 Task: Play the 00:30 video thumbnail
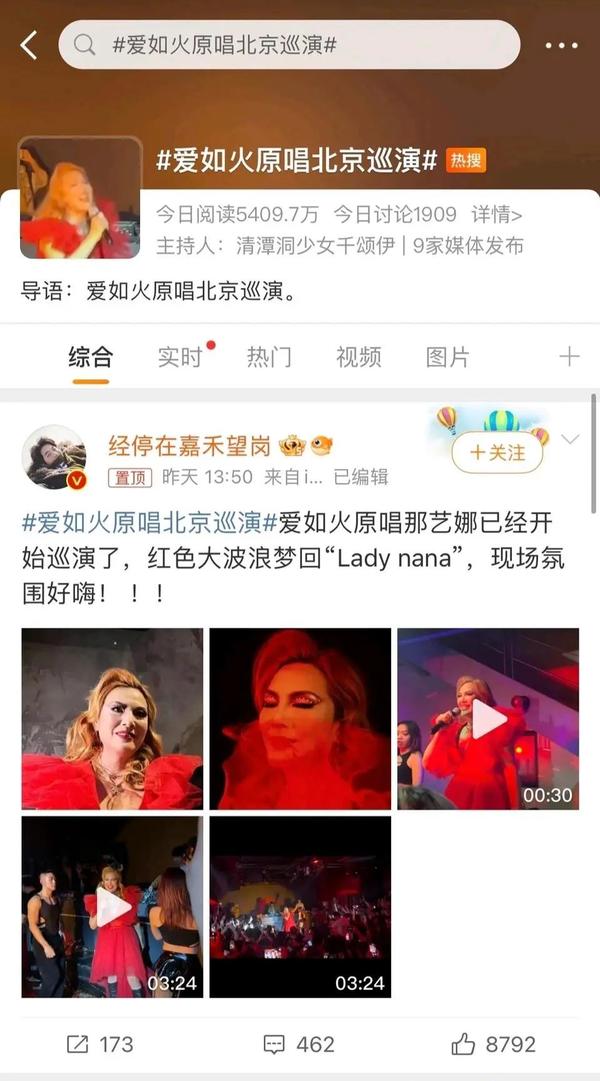(x=488, y=718)
